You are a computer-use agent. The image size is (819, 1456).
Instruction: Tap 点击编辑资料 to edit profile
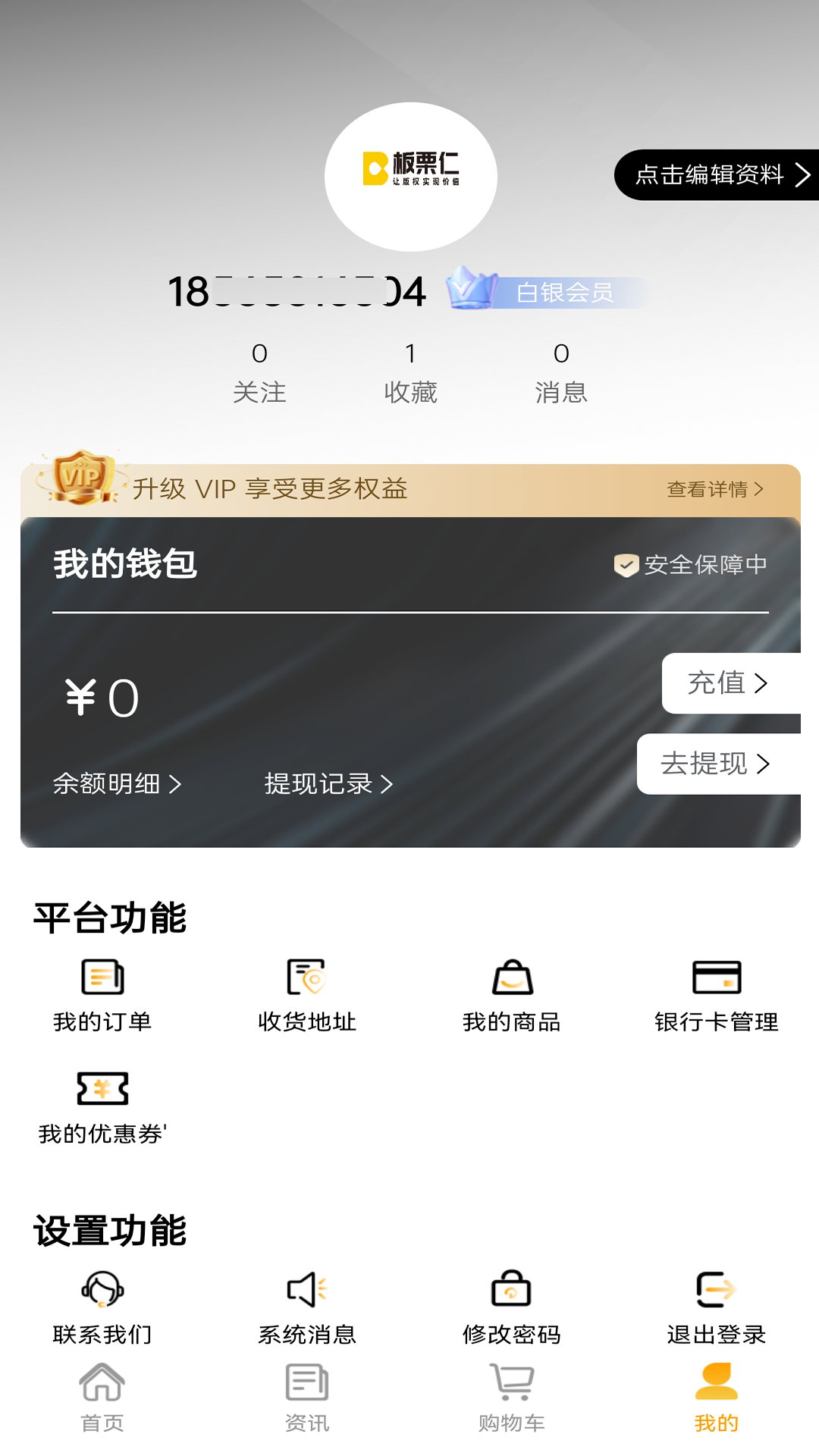pos(717,175)
